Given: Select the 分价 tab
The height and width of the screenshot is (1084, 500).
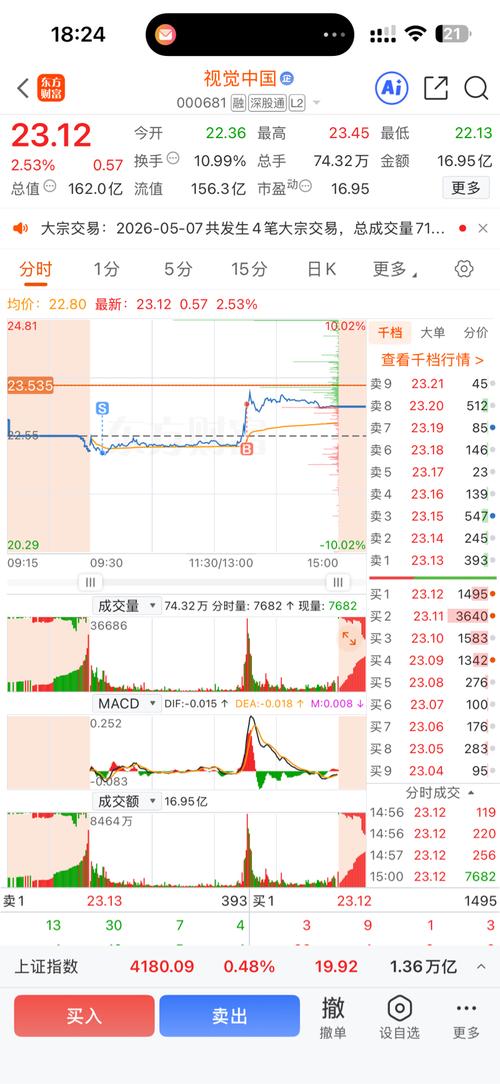Looking at the screenshot, I should [x=476, y=333].
